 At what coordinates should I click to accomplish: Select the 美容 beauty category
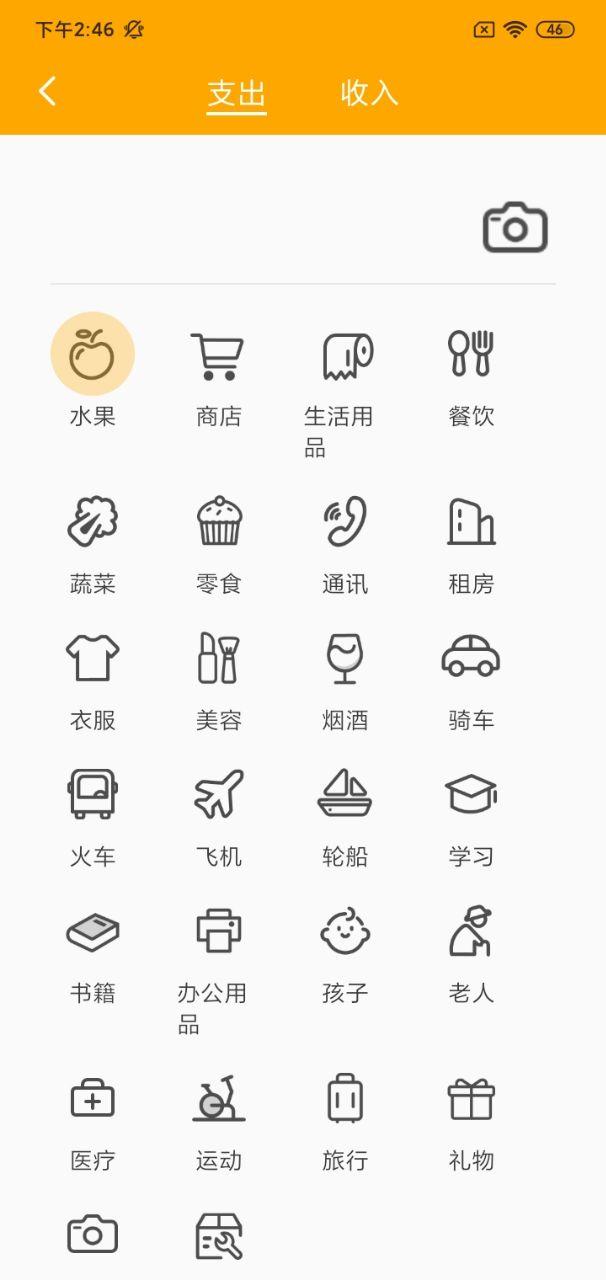point(218,658)
